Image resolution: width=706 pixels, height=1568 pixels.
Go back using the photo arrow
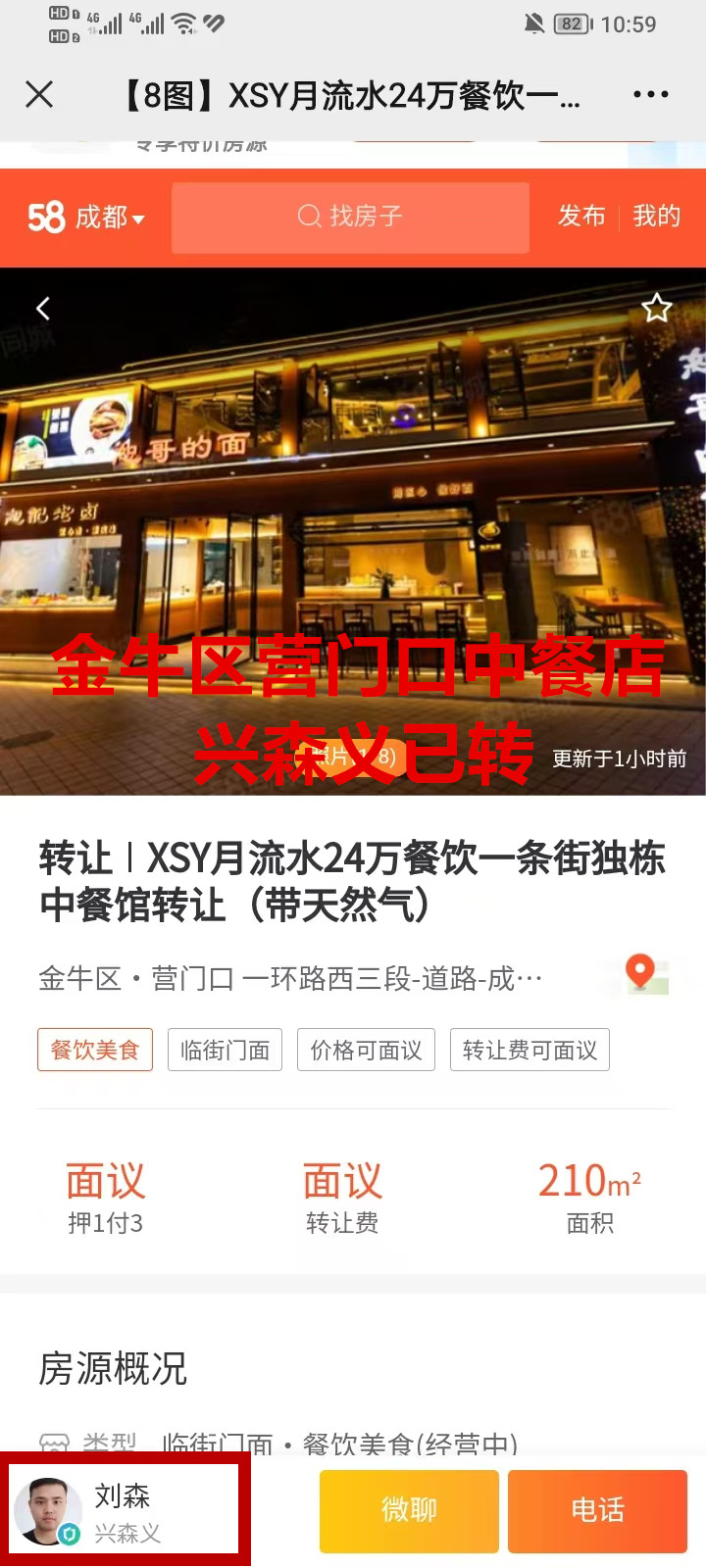[43, 309]
